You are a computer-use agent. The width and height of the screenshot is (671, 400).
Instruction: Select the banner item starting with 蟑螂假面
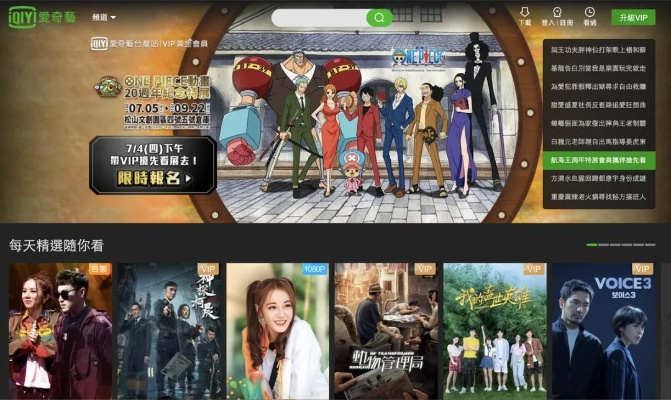click(599, 122)
